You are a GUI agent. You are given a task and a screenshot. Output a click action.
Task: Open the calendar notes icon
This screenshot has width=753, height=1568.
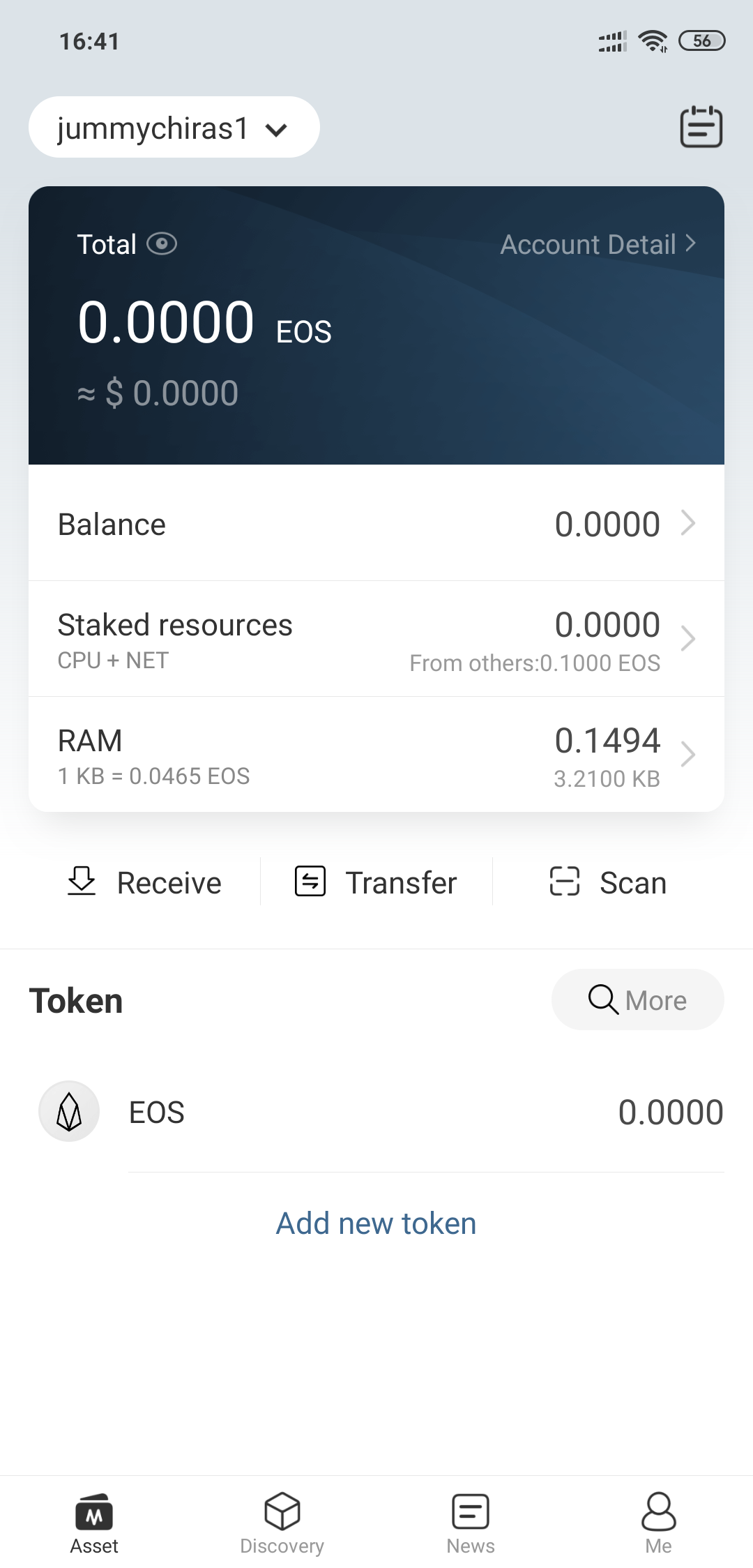click(x=701, y=126)
